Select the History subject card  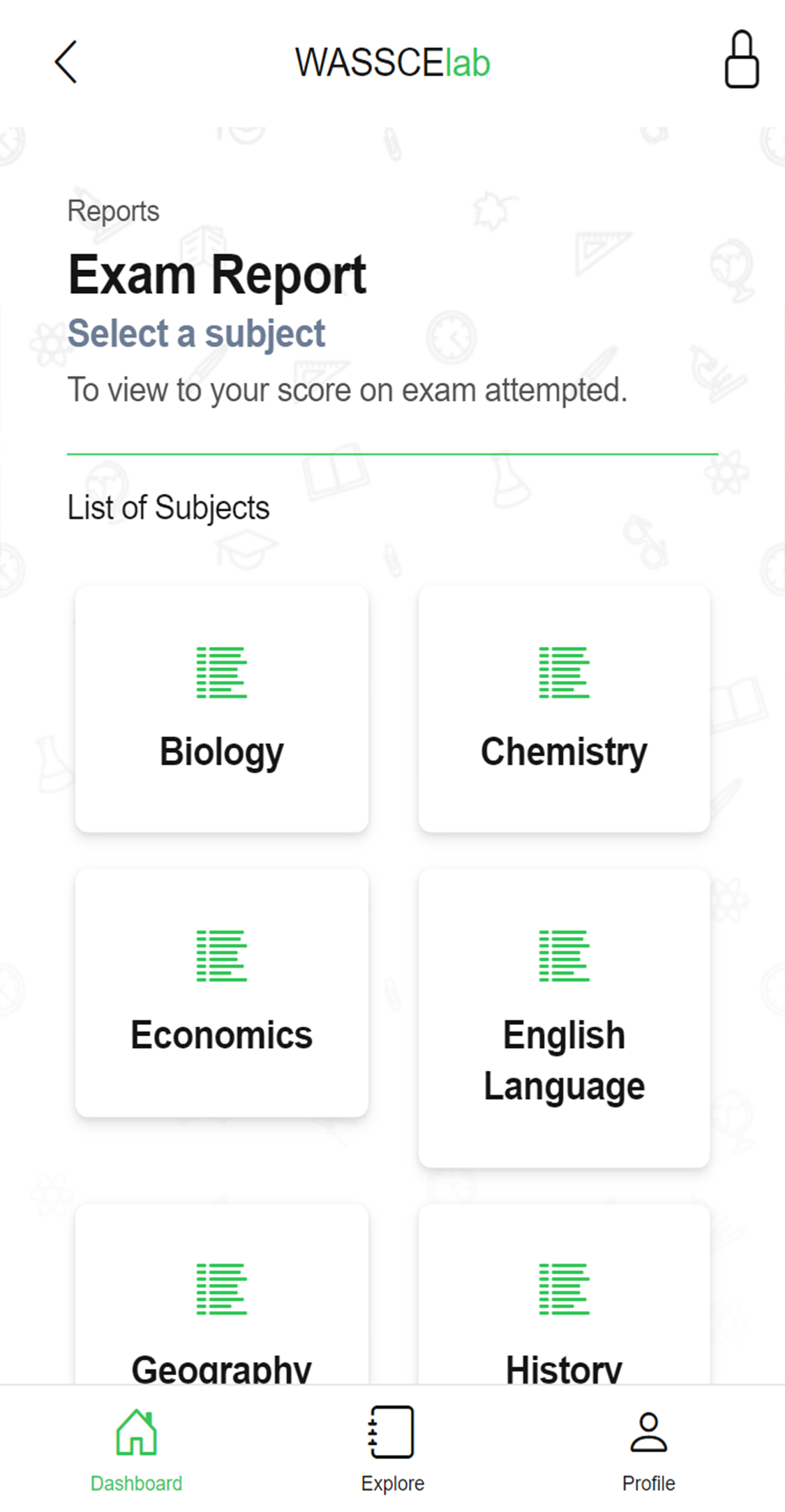564,1294
